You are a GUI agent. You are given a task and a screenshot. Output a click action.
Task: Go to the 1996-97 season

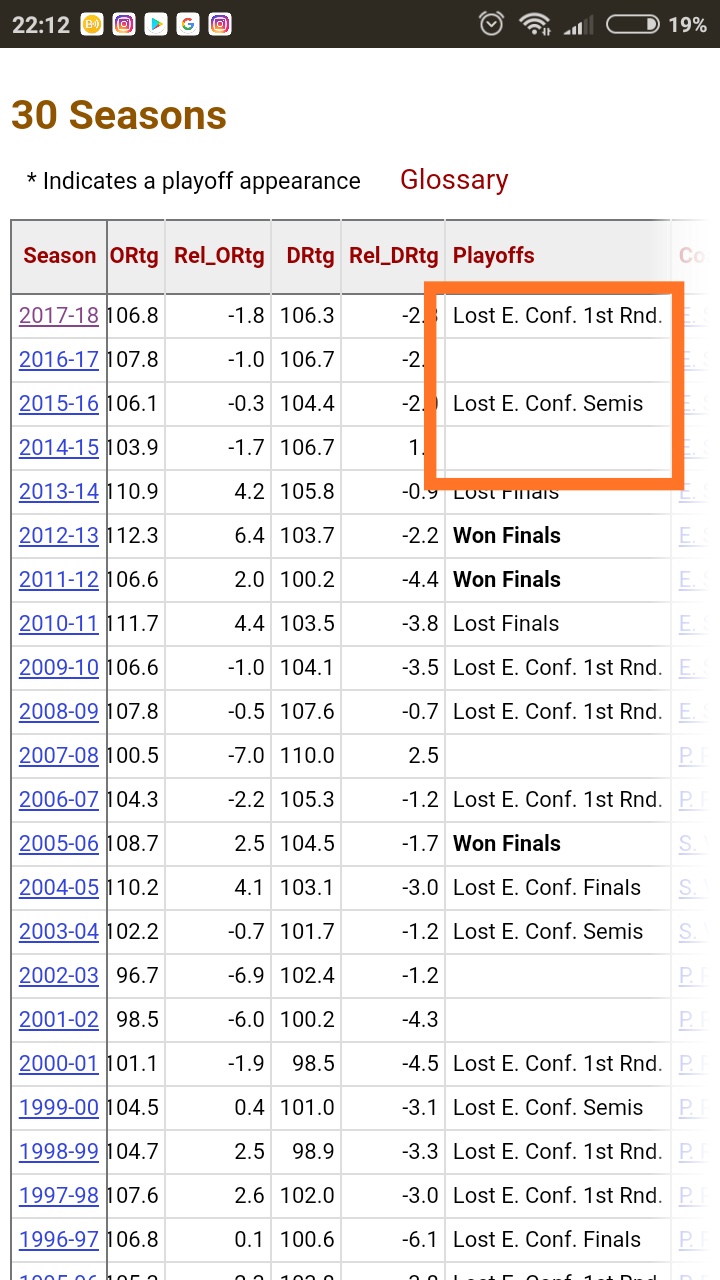pos(59,1240)
